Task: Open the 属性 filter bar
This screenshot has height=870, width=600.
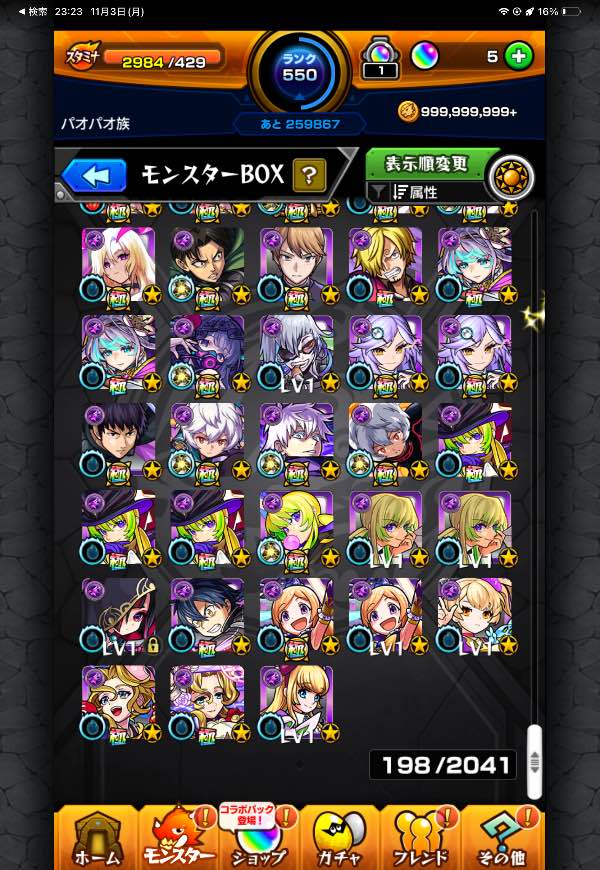Action: (x=425, y=193)
